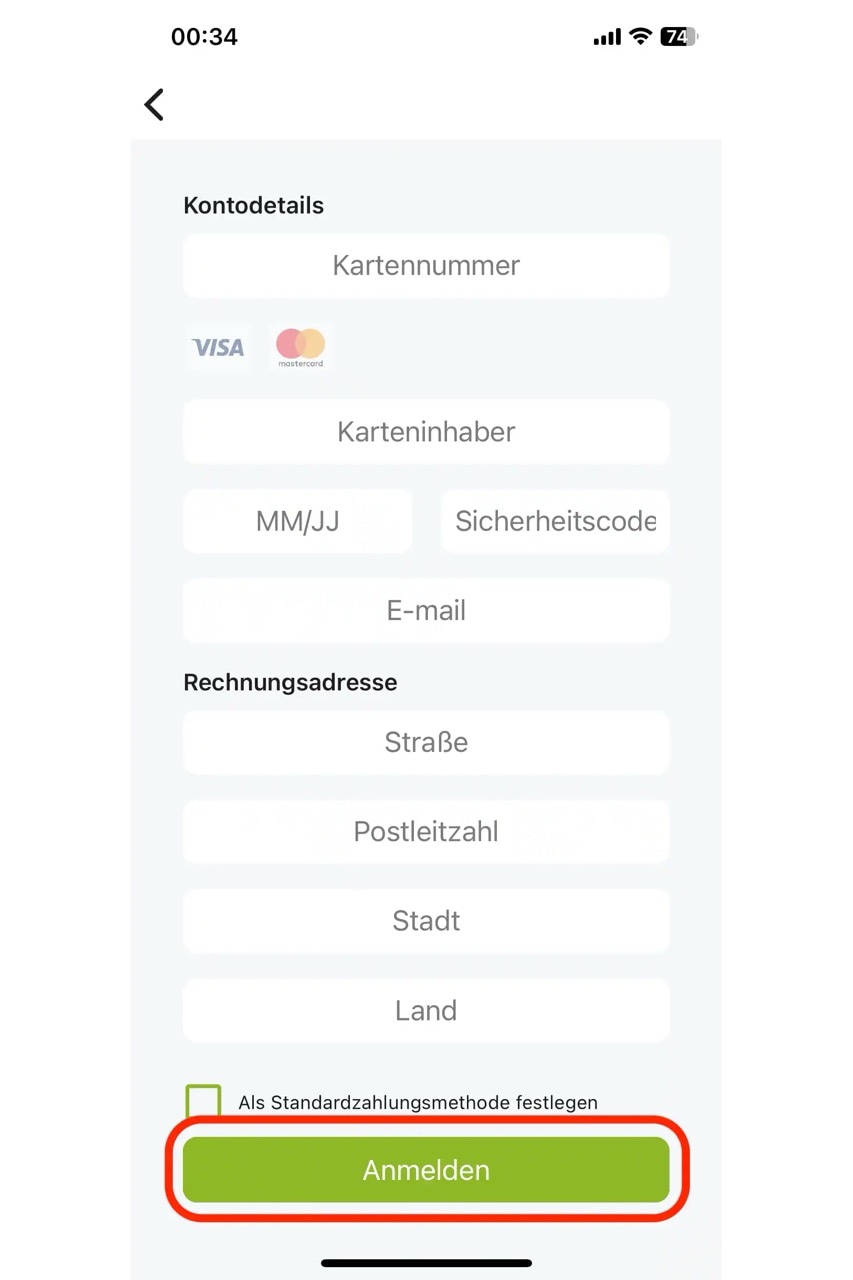Viewport: 853px width, 1280px height.
Task: Focus the Postleitzahl field
Action: coord(426,831)
